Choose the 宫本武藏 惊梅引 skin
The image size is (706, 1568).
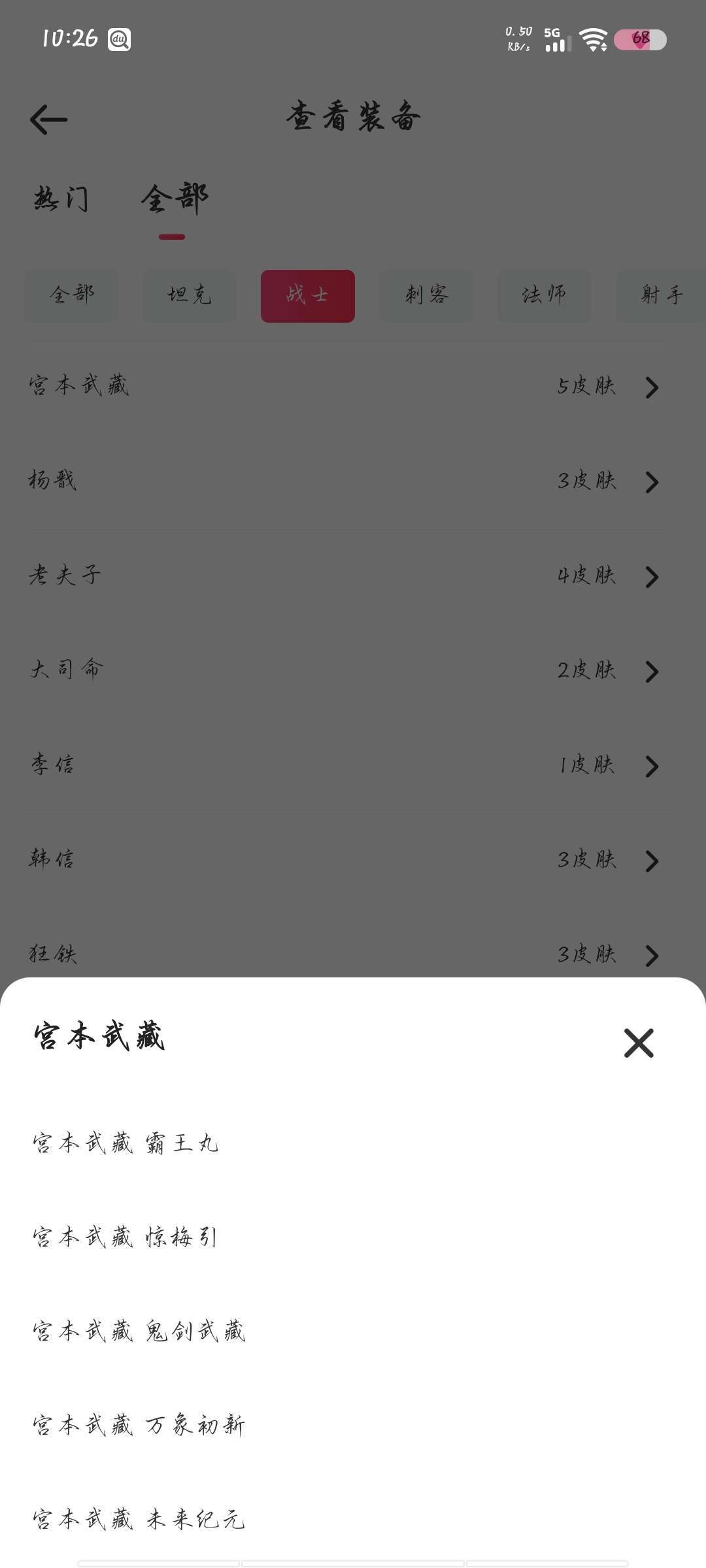(x=353, y=1237)
